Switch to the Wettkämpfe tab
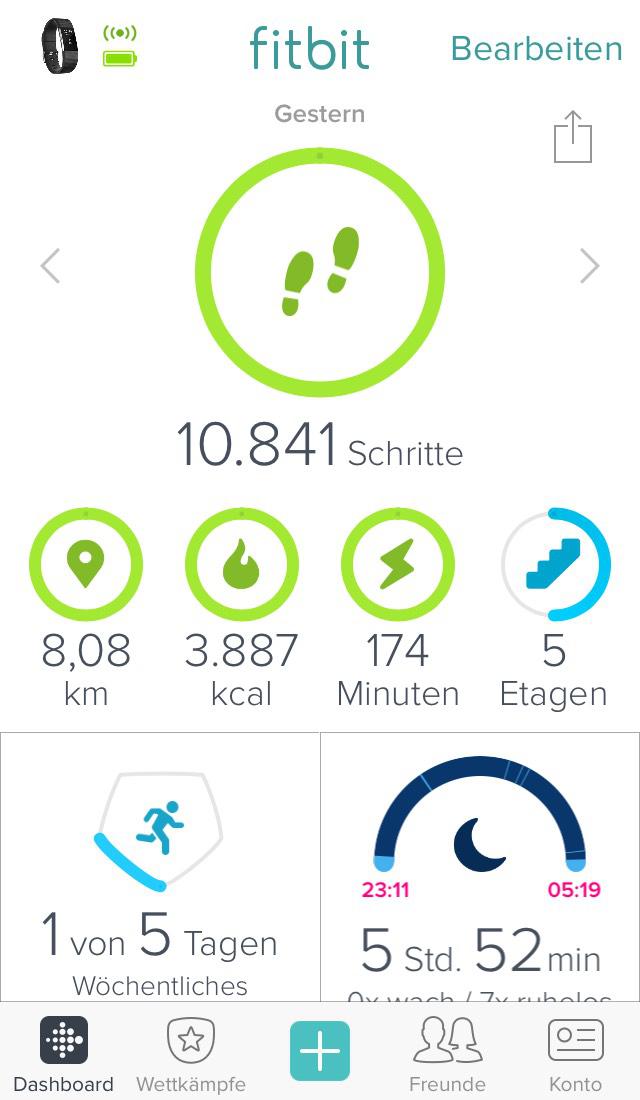640x1100 pixels. pos(191,1052)
